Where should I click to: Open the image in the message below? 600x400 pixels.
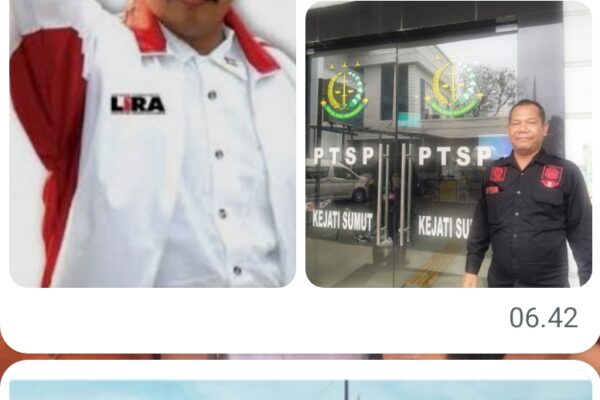(300, 389)
